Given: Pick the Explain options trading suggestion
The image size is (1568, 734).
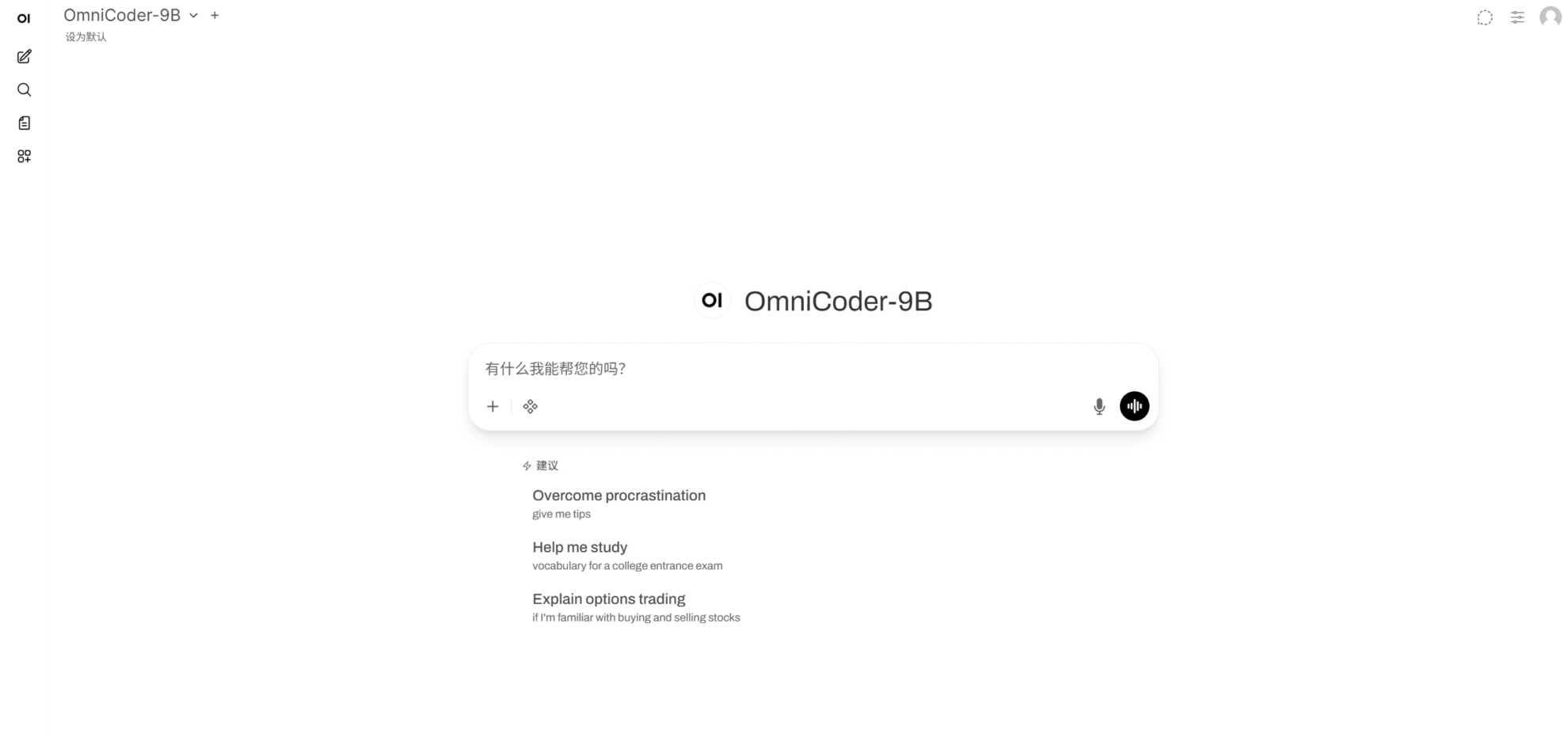Looking at the screenshot, I should [x=608, y=607].
